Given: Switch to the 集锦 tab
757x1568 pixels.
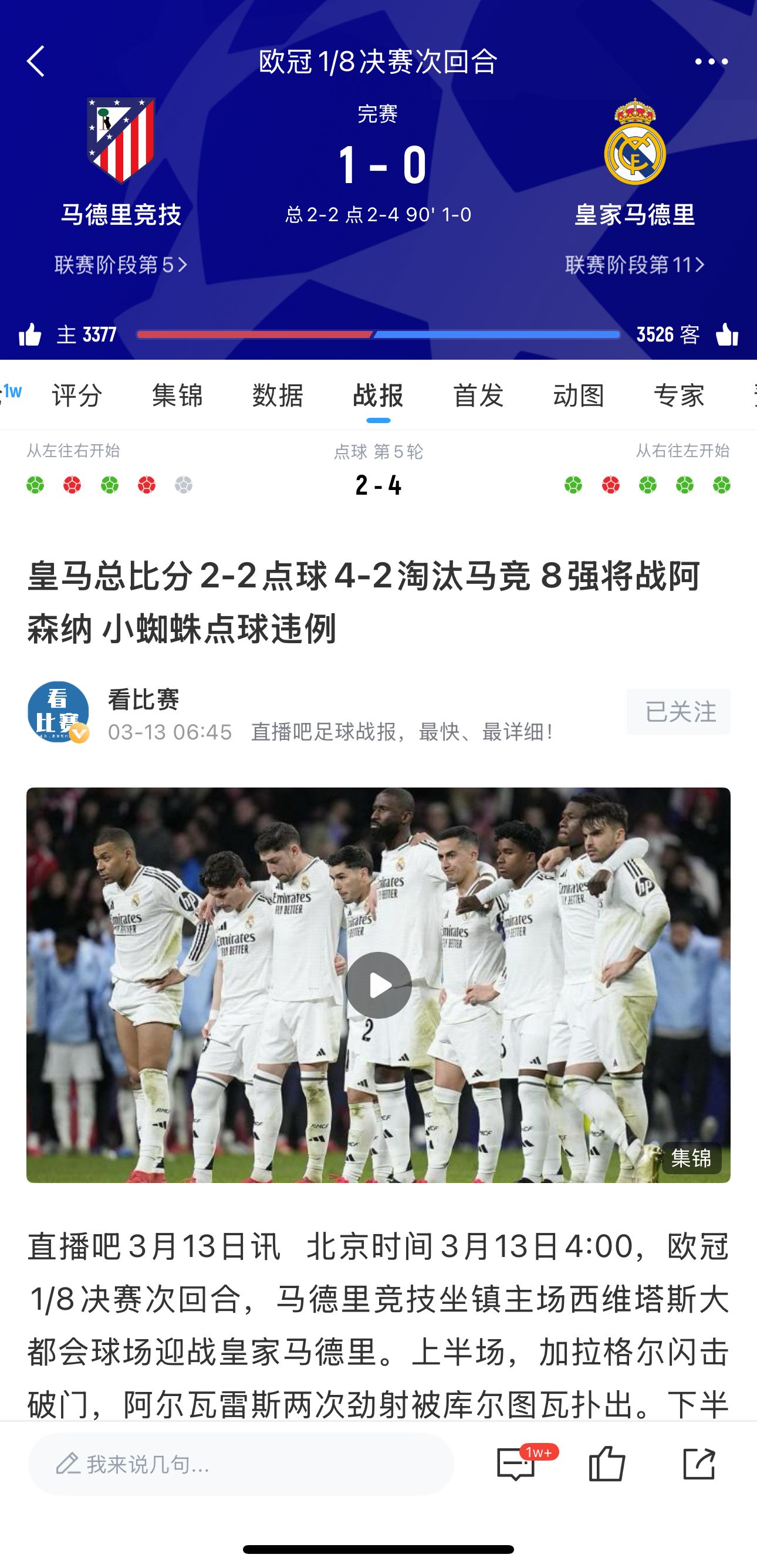Looking at the screenshot, I should pyautogui.click(x=177, y=395).
